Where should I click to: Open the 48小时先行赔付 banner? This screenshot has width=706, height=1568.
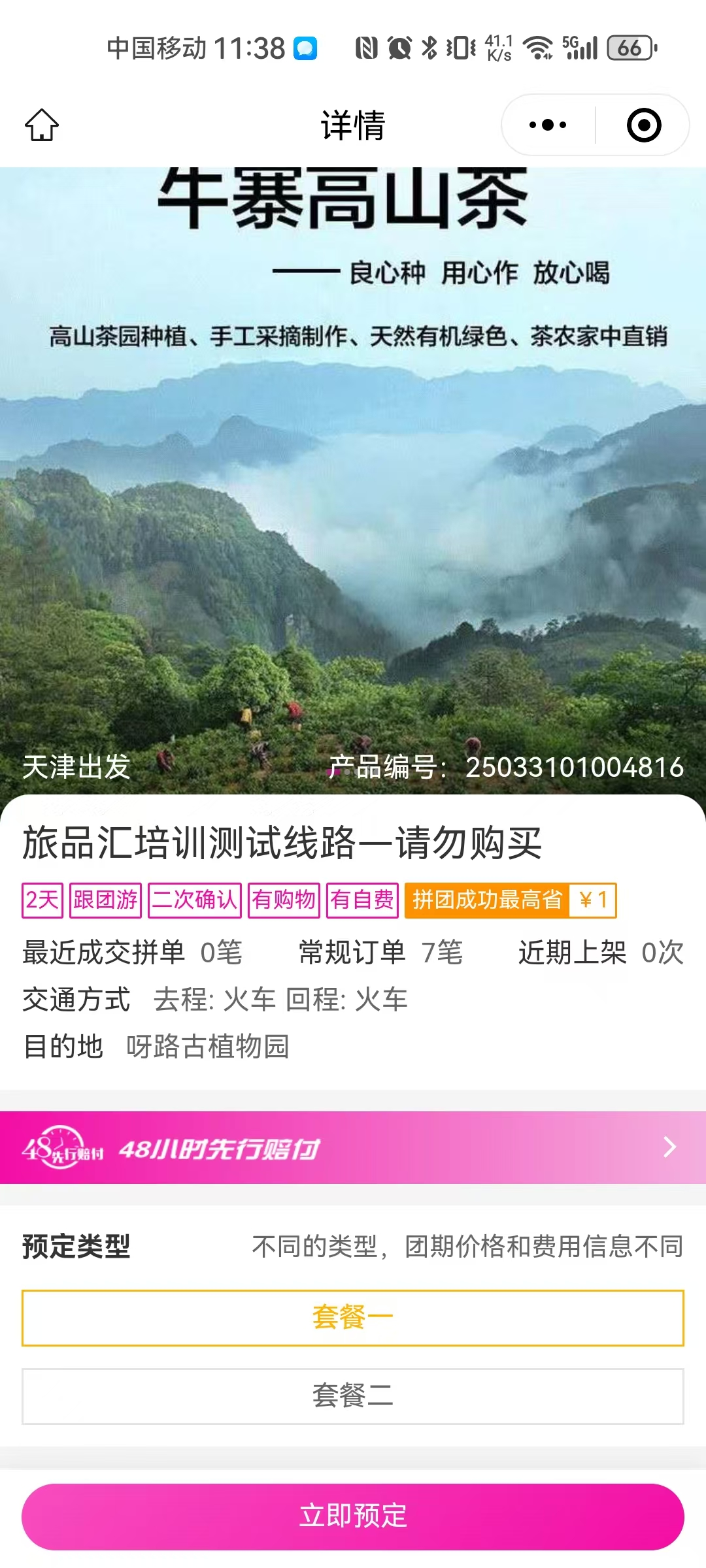pyautogui.click(x=353, y=1147)
